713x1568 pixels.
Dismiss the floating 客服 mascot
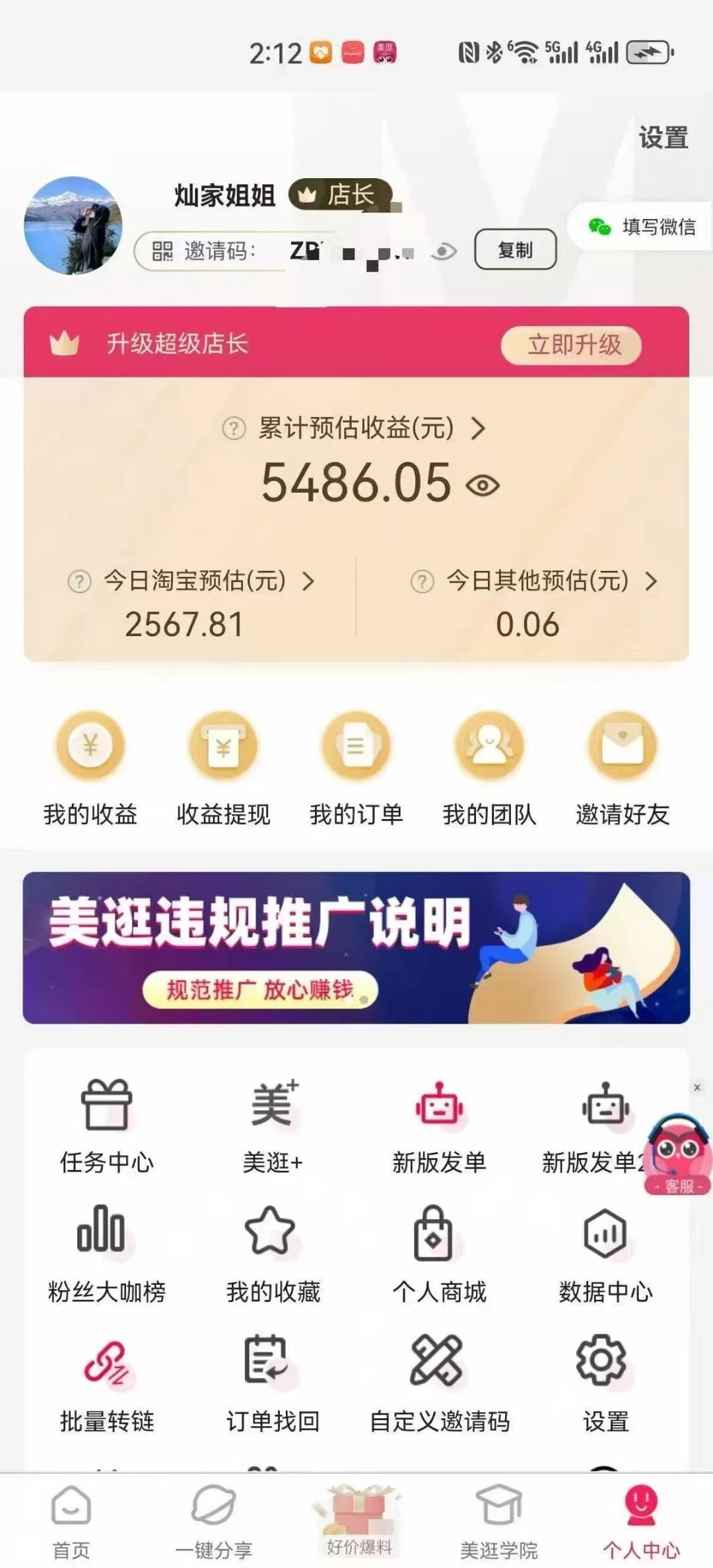click(x=697, y=1087)
